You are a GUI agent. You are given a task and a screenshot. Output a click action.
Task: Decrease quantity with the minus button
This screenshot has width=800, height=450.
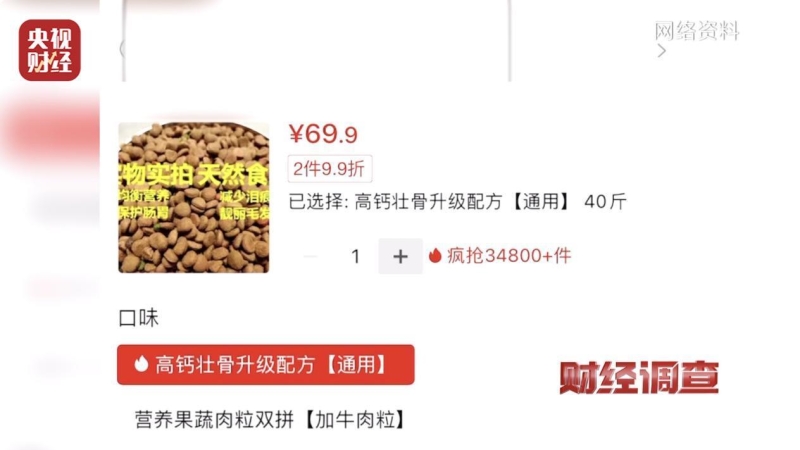(x=311, y=257)
